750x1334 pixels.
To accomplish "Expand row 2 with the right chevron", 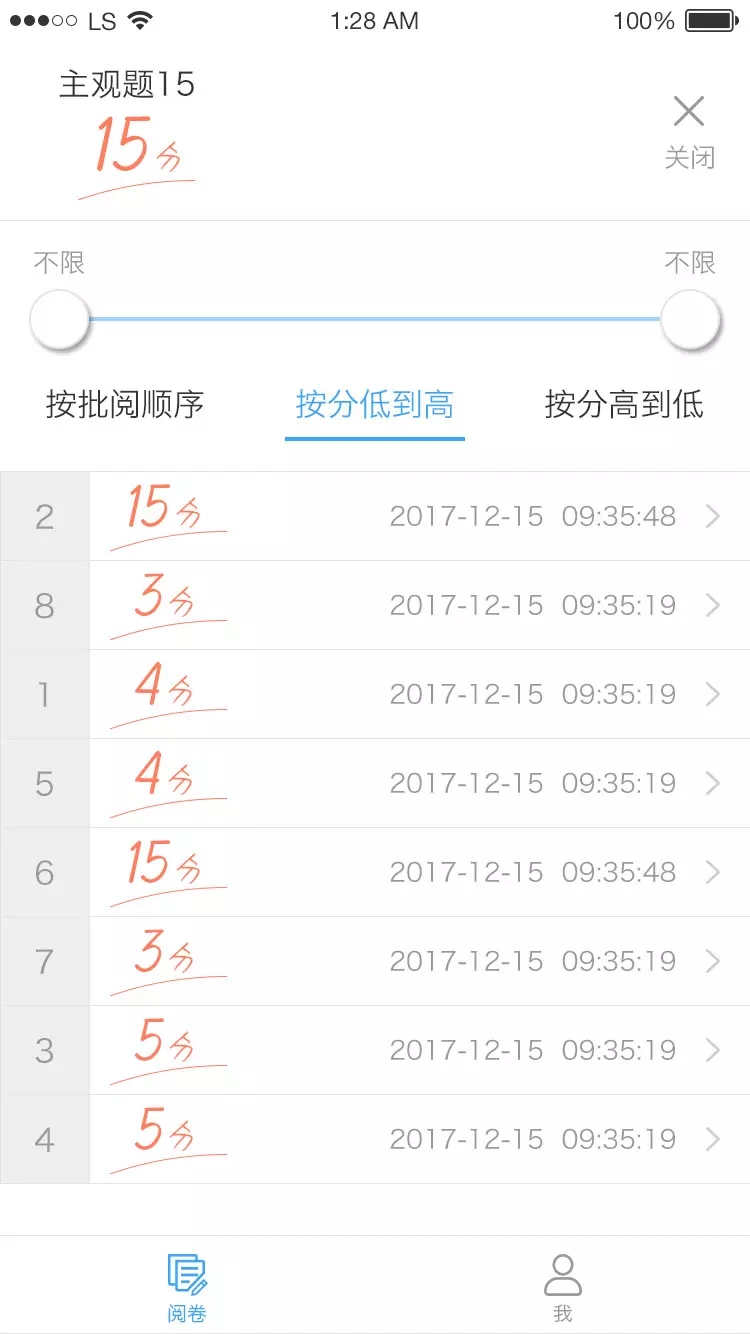I will point(716,517).
